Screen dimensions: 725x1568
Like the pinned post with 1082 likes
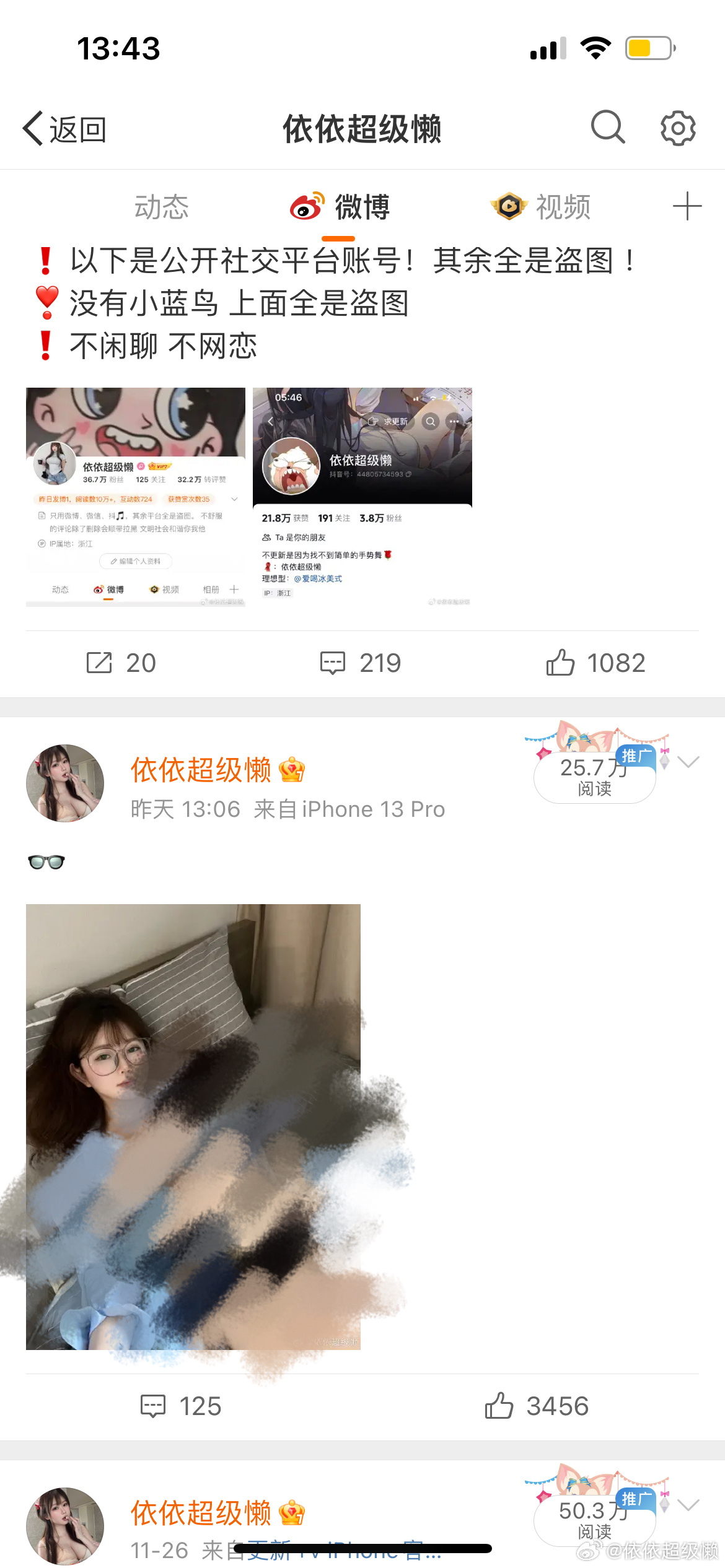click(x=595, y=663)
